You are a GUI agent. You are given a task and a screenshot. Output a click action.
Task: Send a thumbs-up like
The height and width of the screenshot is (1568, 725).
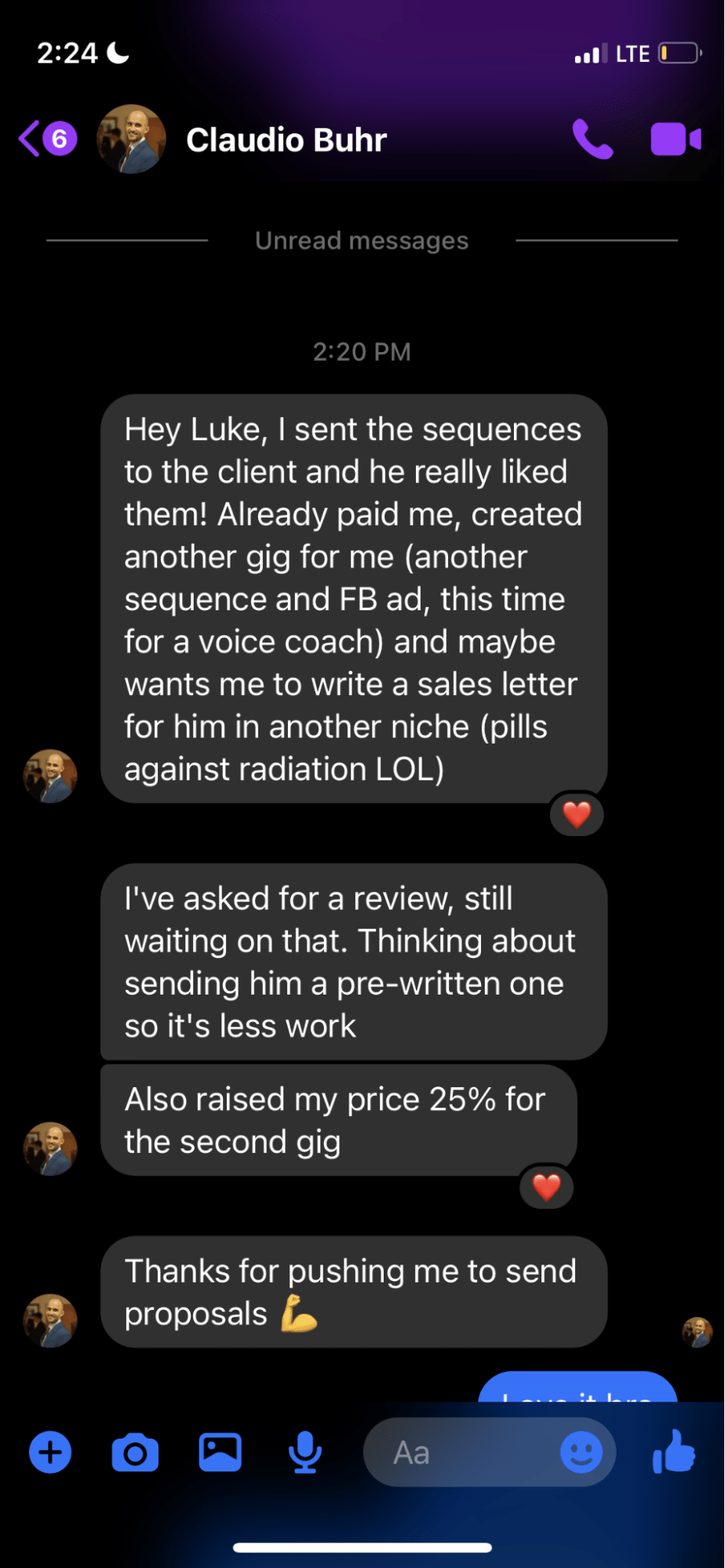tap(674, 1451)
